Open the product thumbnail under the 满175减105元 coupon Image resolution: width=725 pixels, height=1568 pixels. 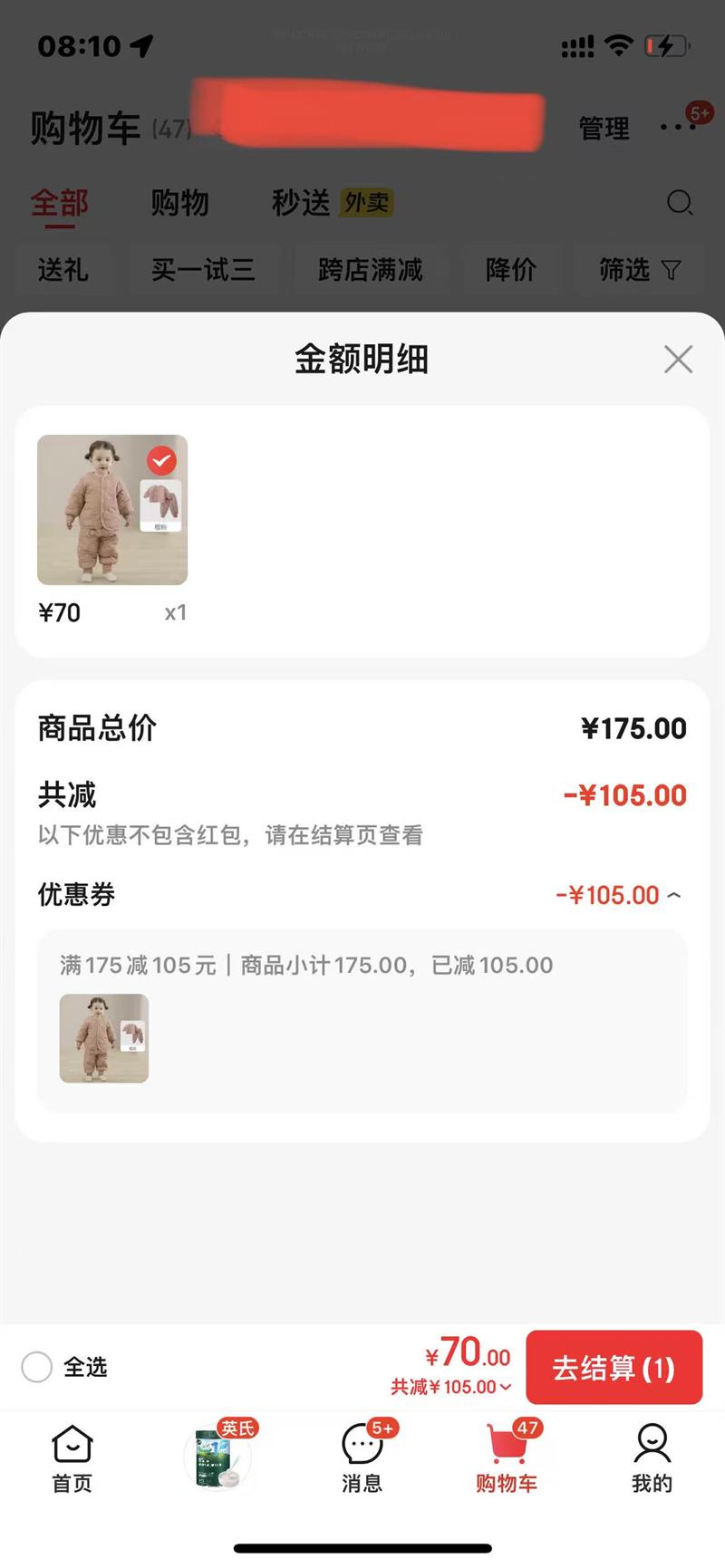[104, 1038]
